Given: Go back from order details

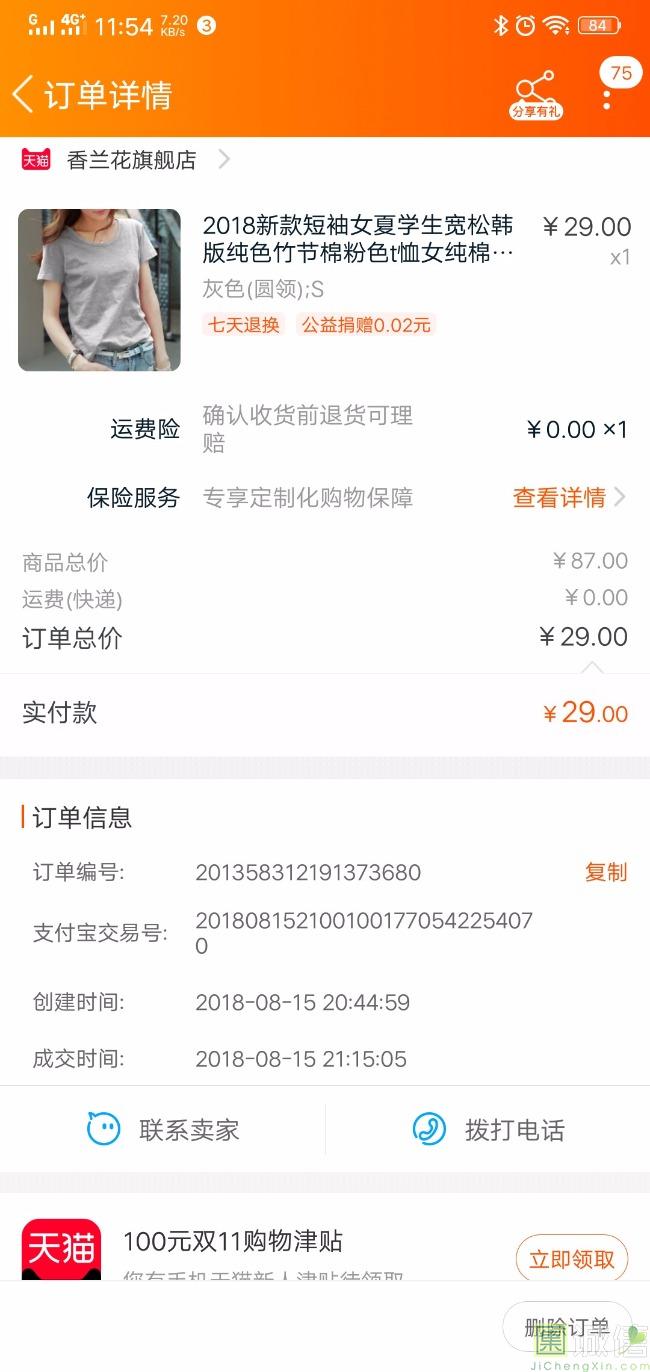Looking at the screenshot, I should pos(24,95).
